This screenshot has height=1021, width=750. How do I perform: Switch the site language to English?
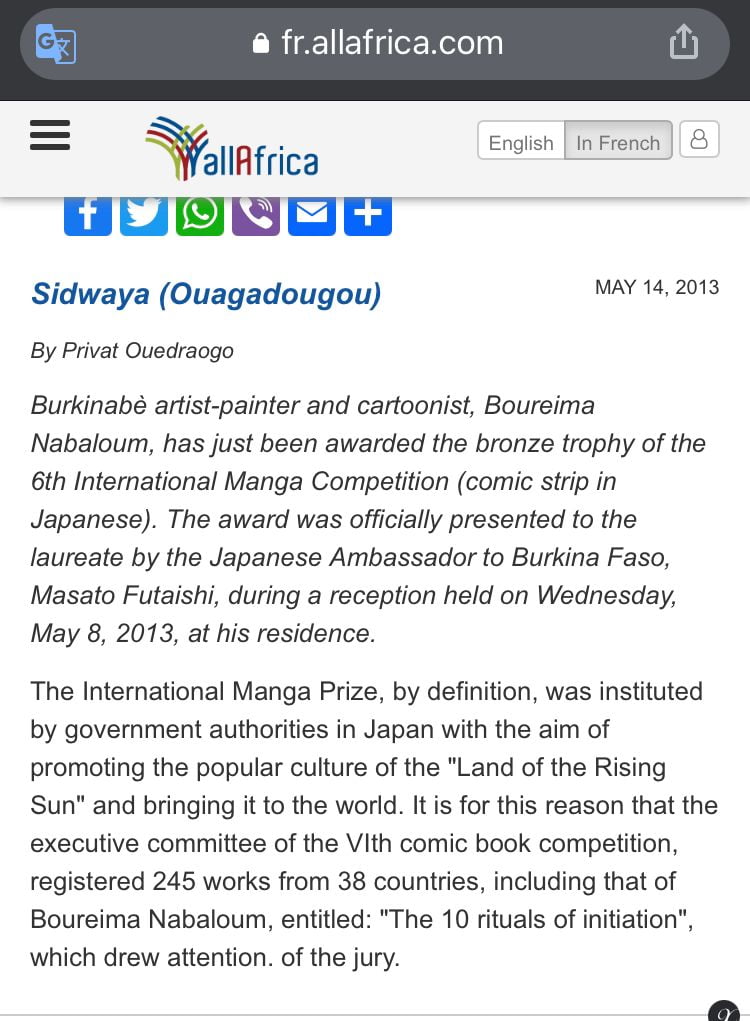point(520,142)
